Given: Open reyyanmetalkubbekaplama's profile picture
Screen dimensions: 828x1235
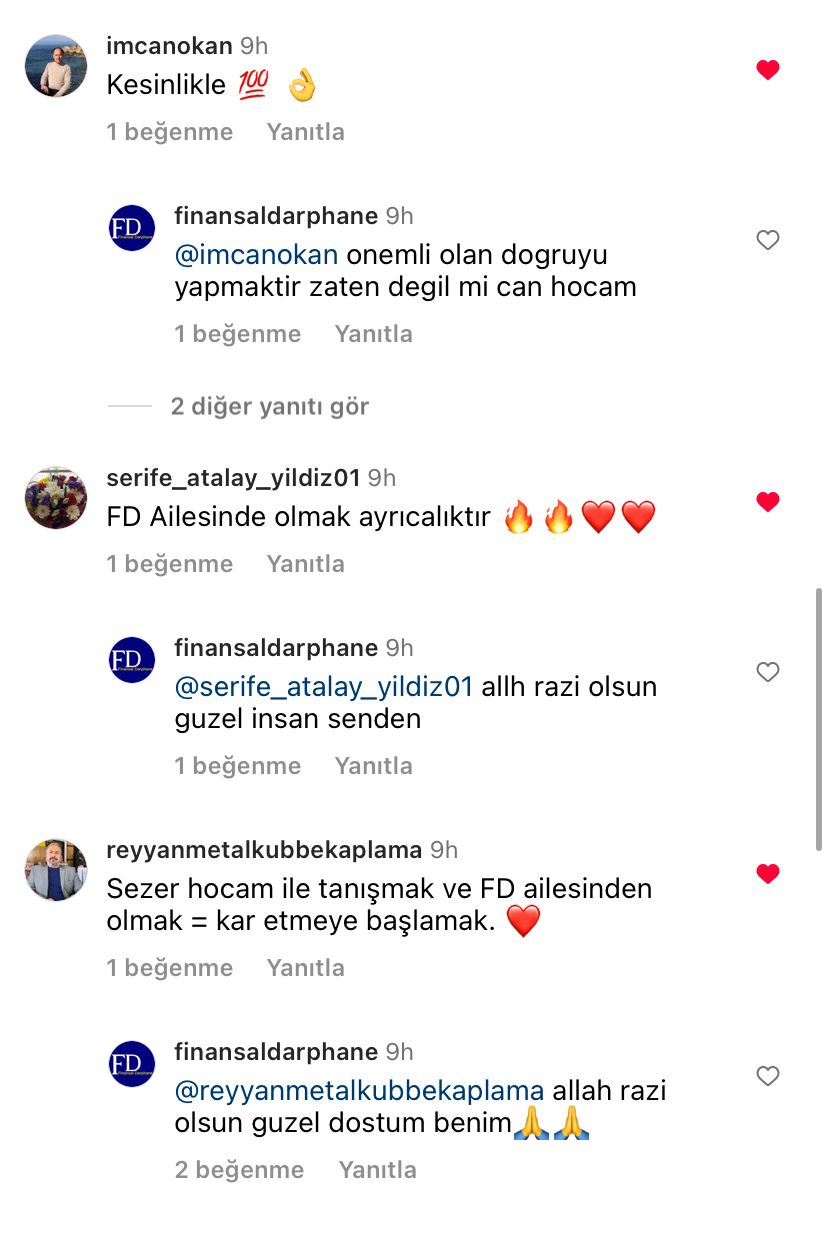Looking at the screenshot, I should point(55,870).
